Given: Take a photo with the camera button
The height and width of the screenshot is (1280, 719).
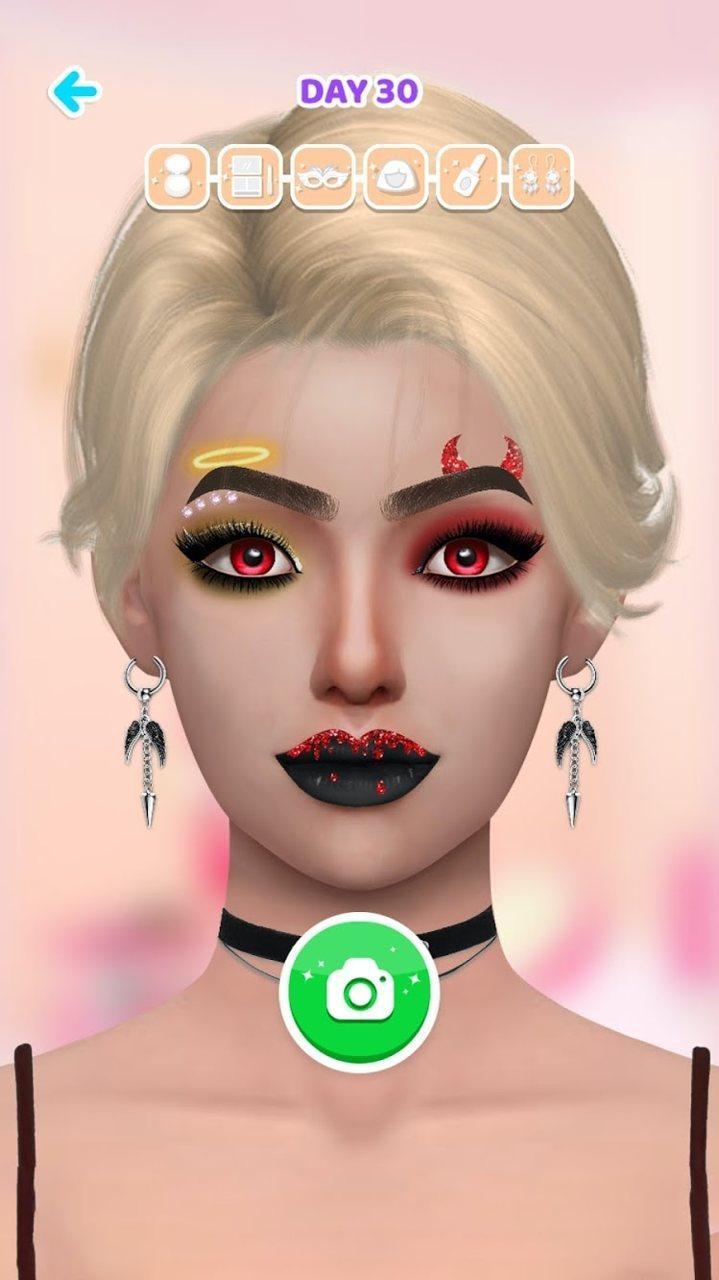Looking at the screenshot, I should 359,992.
